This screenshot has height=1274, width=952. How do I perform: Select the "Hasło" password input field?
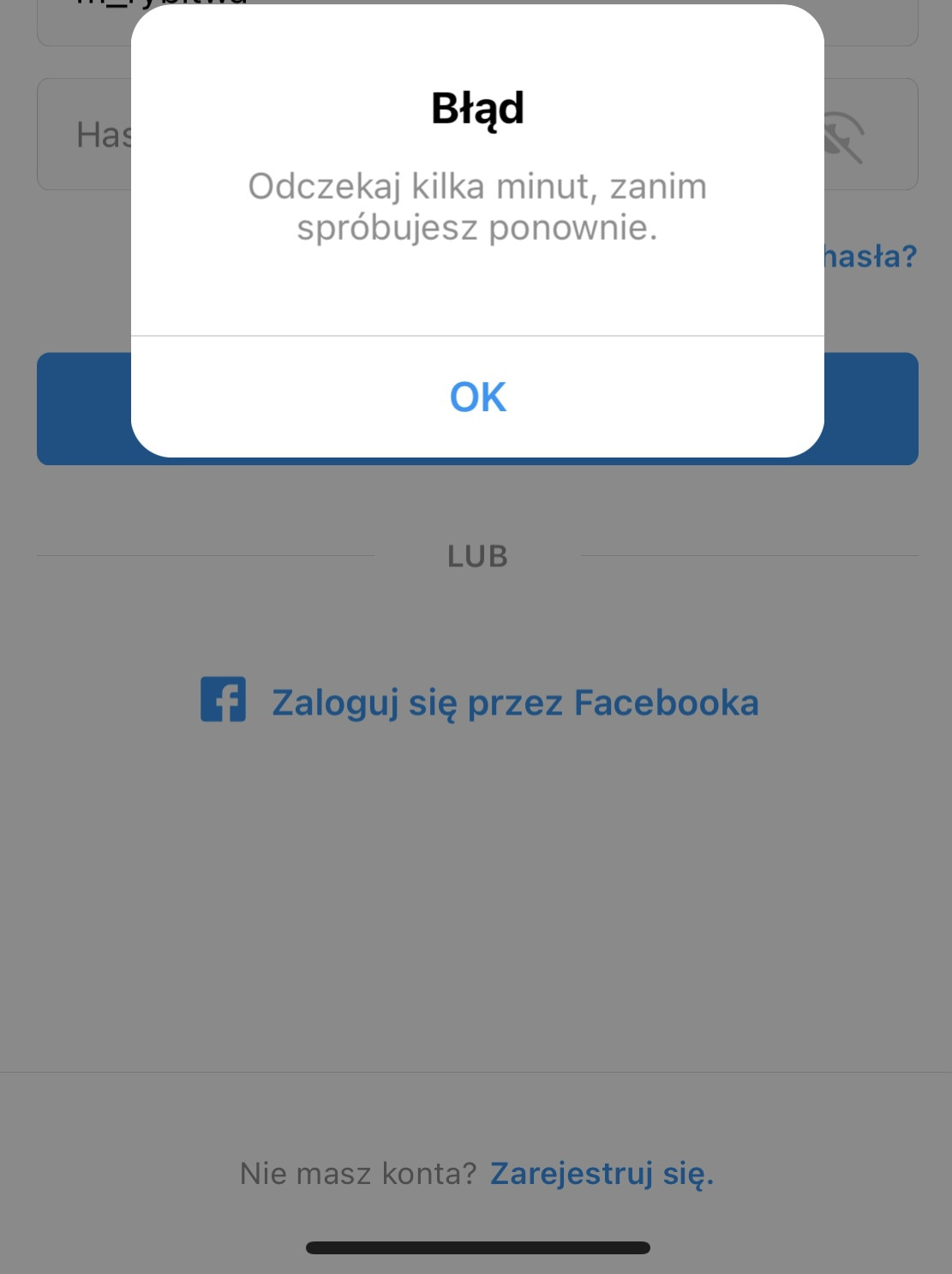pos(94,135)
